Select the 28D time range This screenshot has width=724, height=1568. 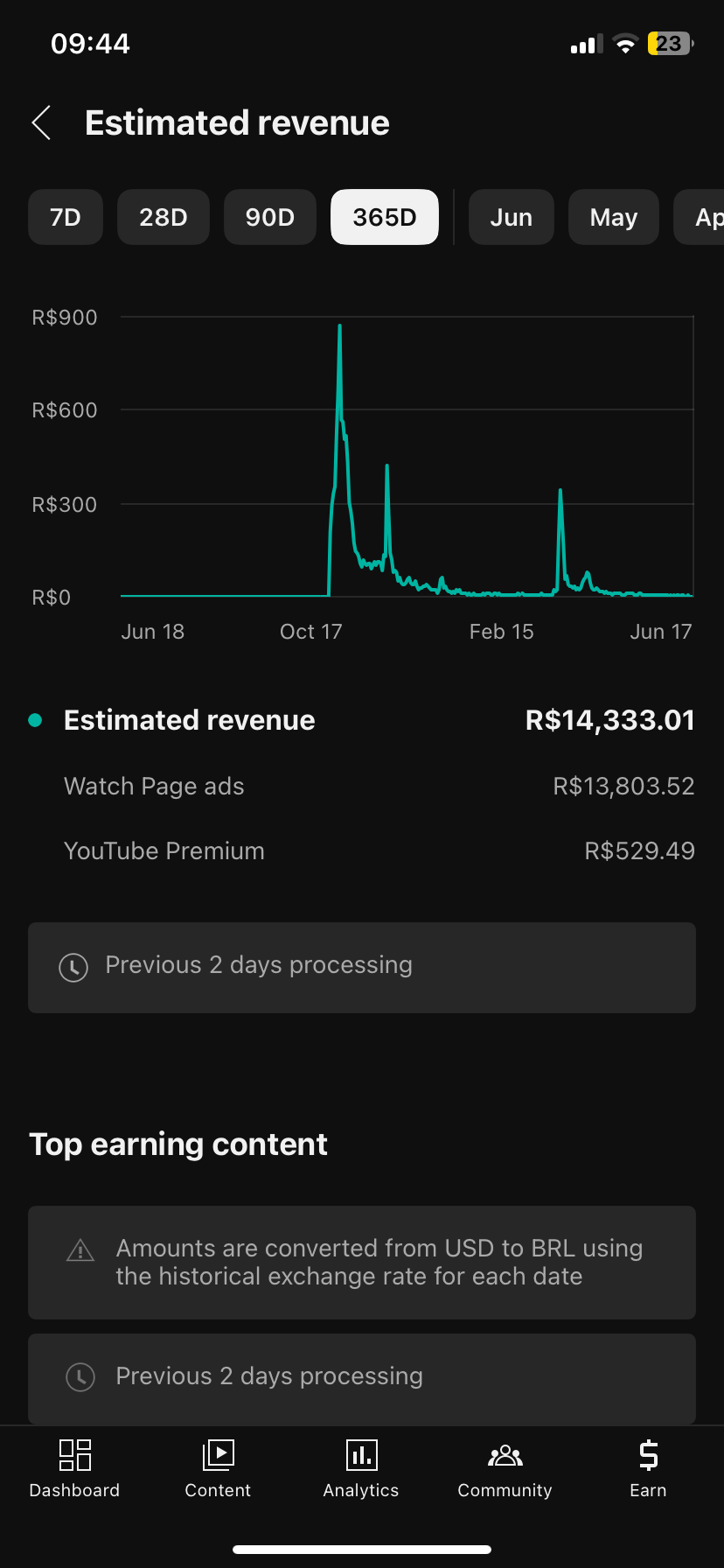click(x=164, y=217)
